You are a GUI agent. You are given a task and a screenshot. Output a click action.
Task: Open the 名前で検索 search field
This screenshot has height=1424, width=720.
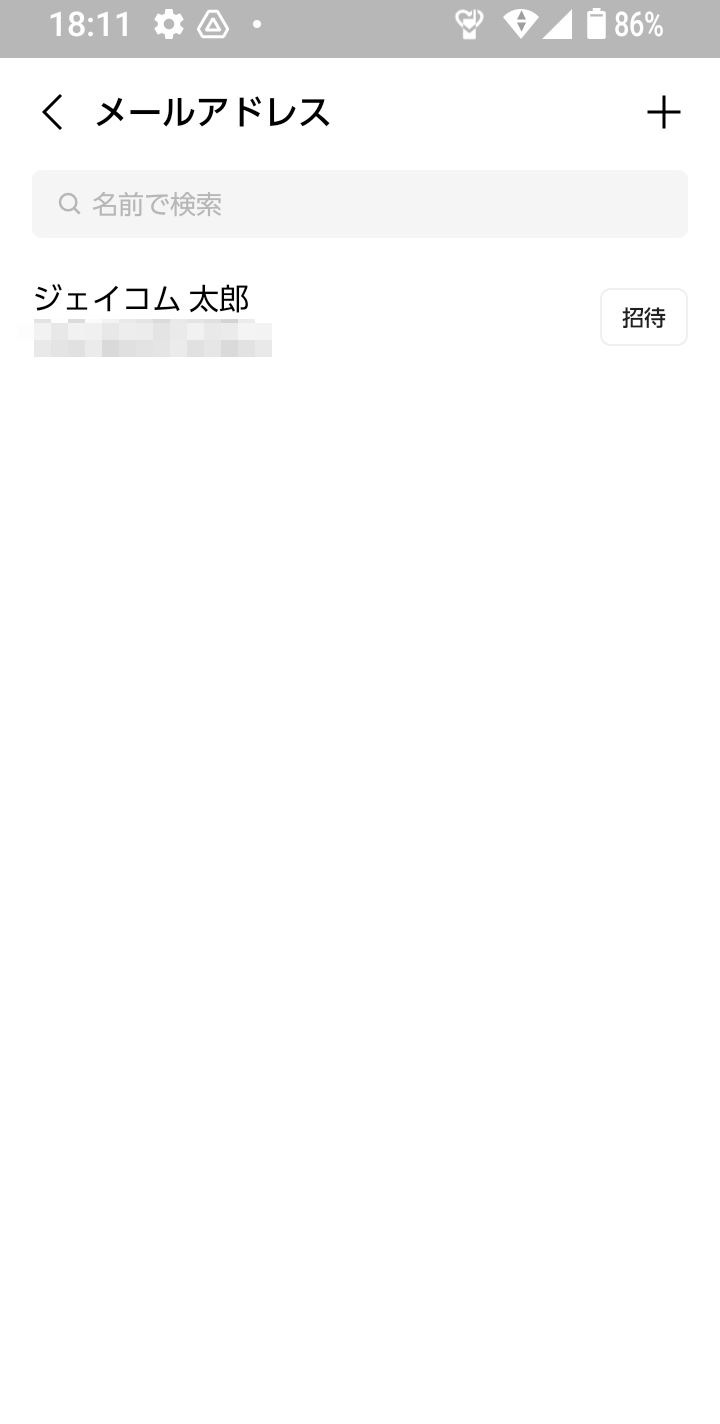coord(360,204)
